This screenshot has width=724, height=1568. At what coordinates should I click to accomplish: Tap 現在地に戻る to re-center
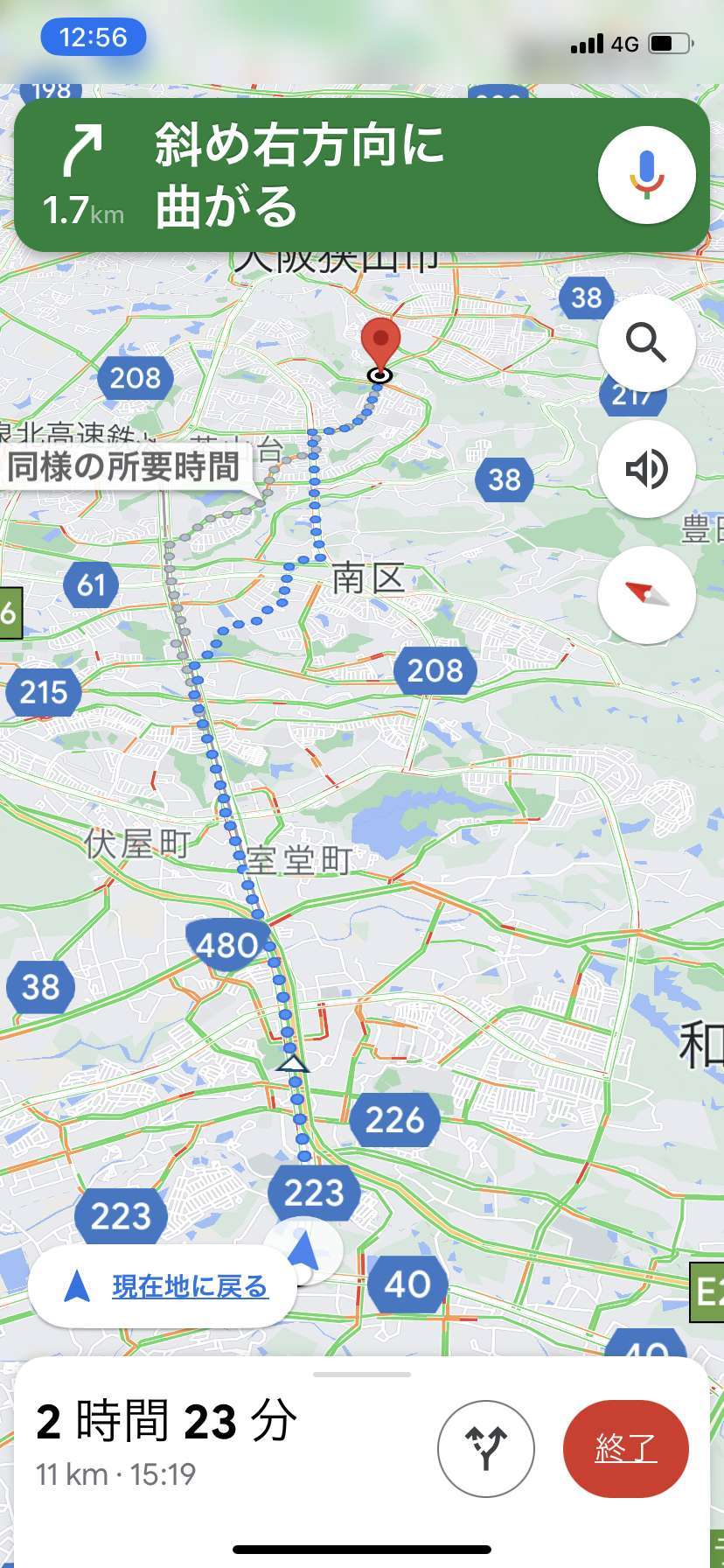click(163, 1286)
